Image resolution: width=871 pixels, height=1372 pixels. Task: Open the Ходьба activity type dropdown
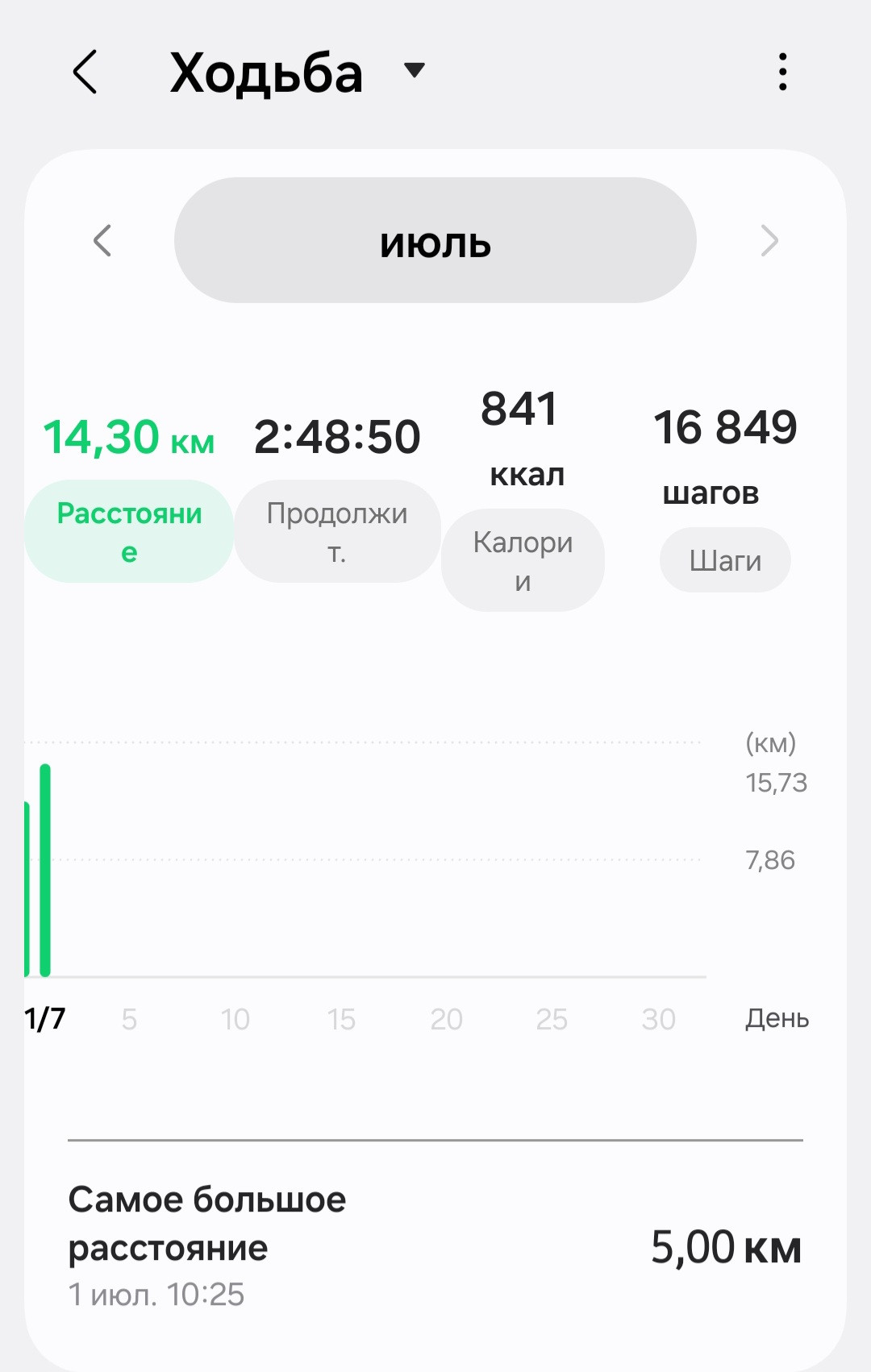pyautogui.click(x=414, y=71)
